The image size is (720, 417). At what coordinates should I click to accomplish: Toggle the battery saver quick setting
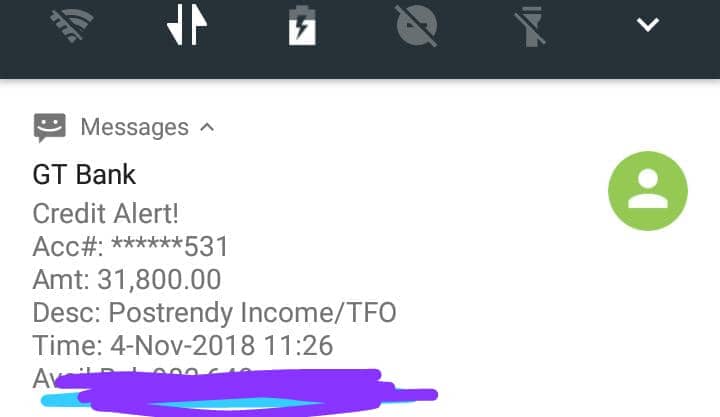point(301,27)
